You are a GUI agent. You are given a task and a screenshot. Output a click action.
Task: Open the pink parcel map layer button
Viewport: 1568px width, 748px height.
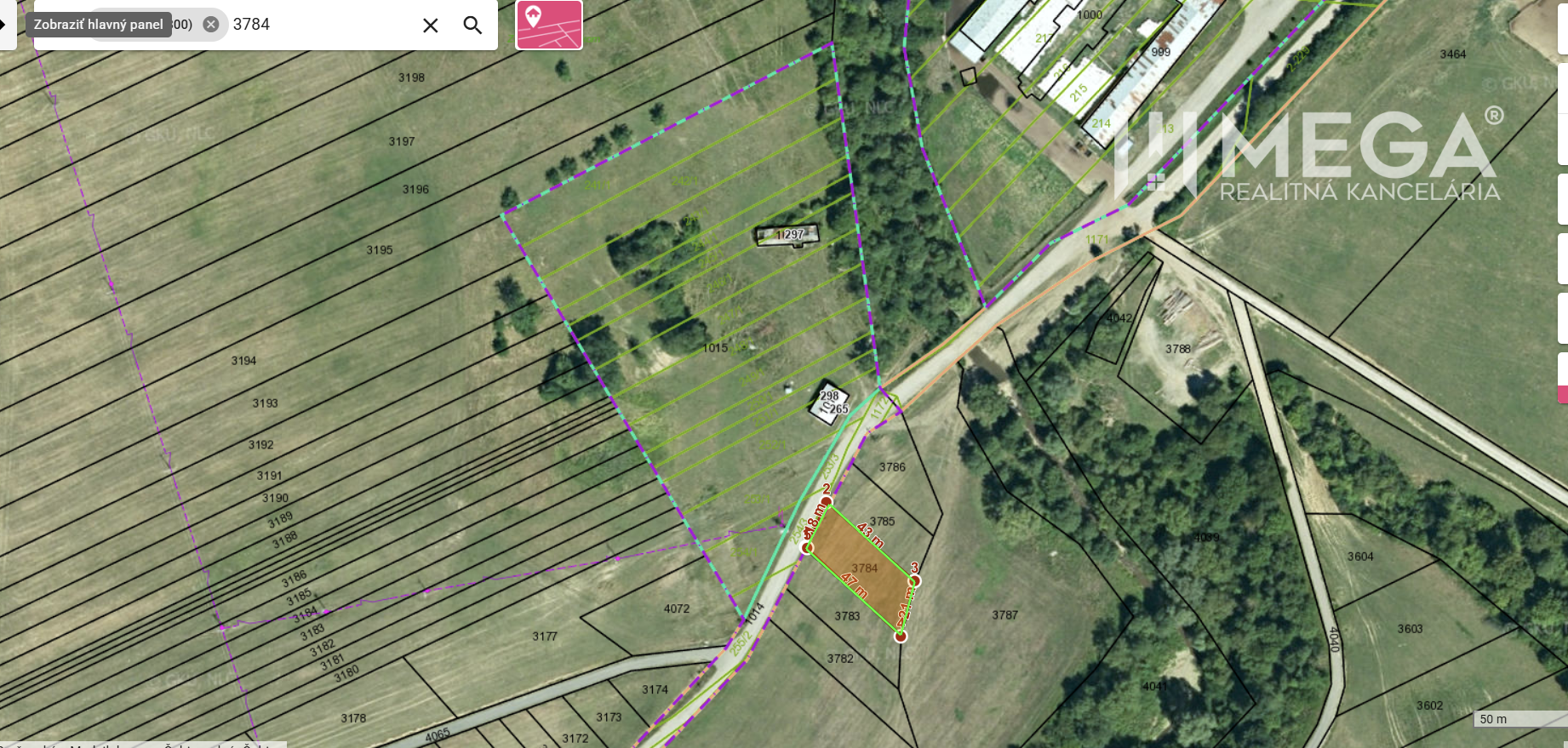tap(549, 25)
